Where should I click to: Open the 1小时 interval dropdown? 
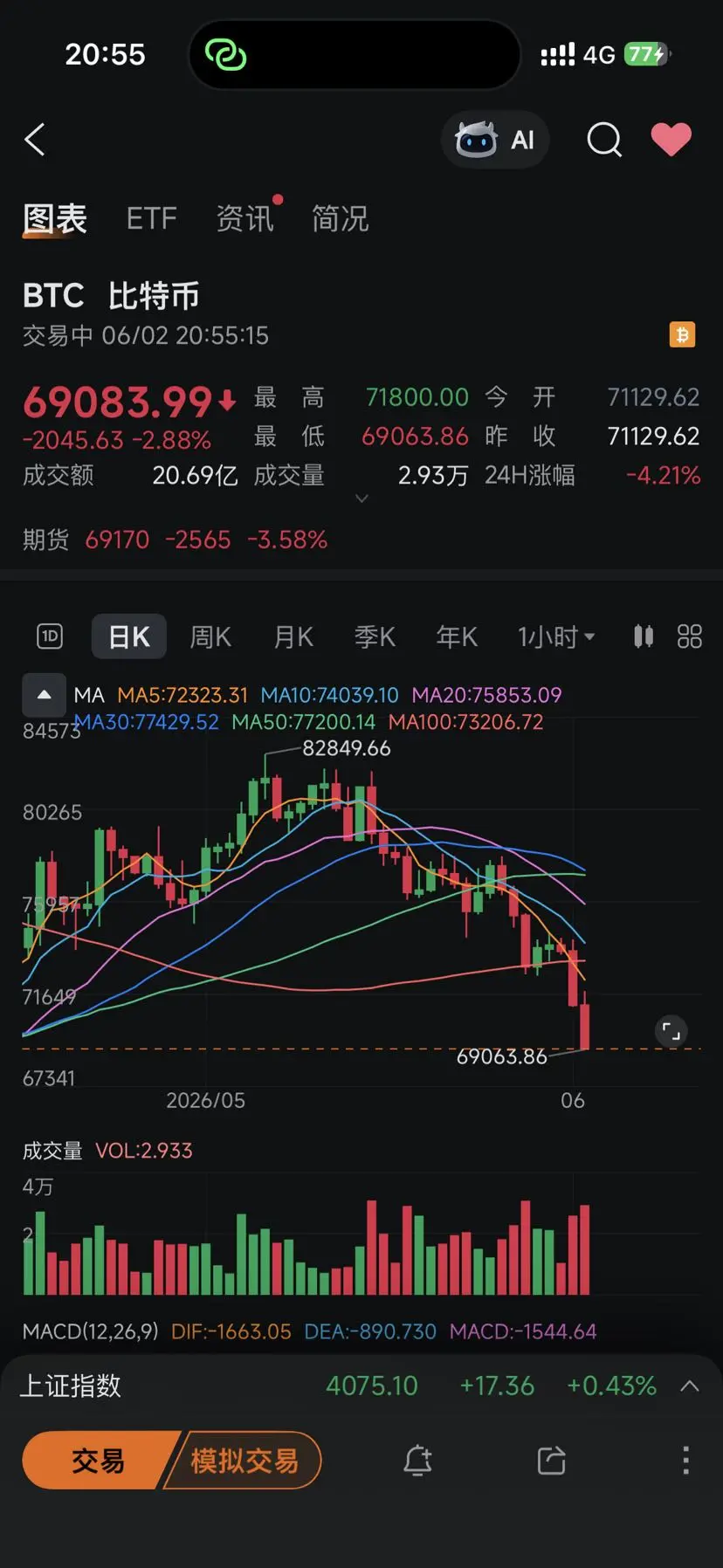pos(556,637)
